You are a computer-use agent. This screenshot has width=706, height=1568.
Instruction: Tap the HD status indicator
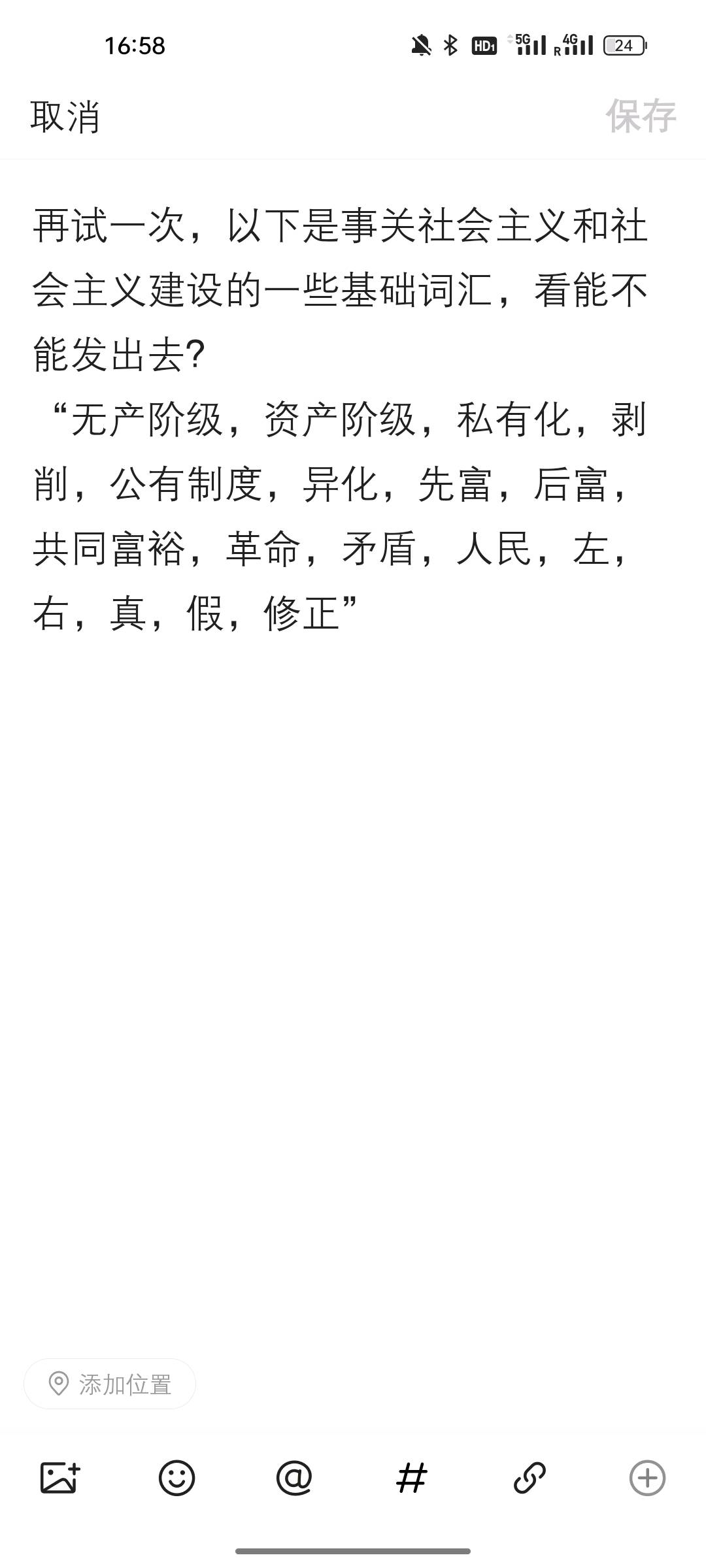pos(484,44)
